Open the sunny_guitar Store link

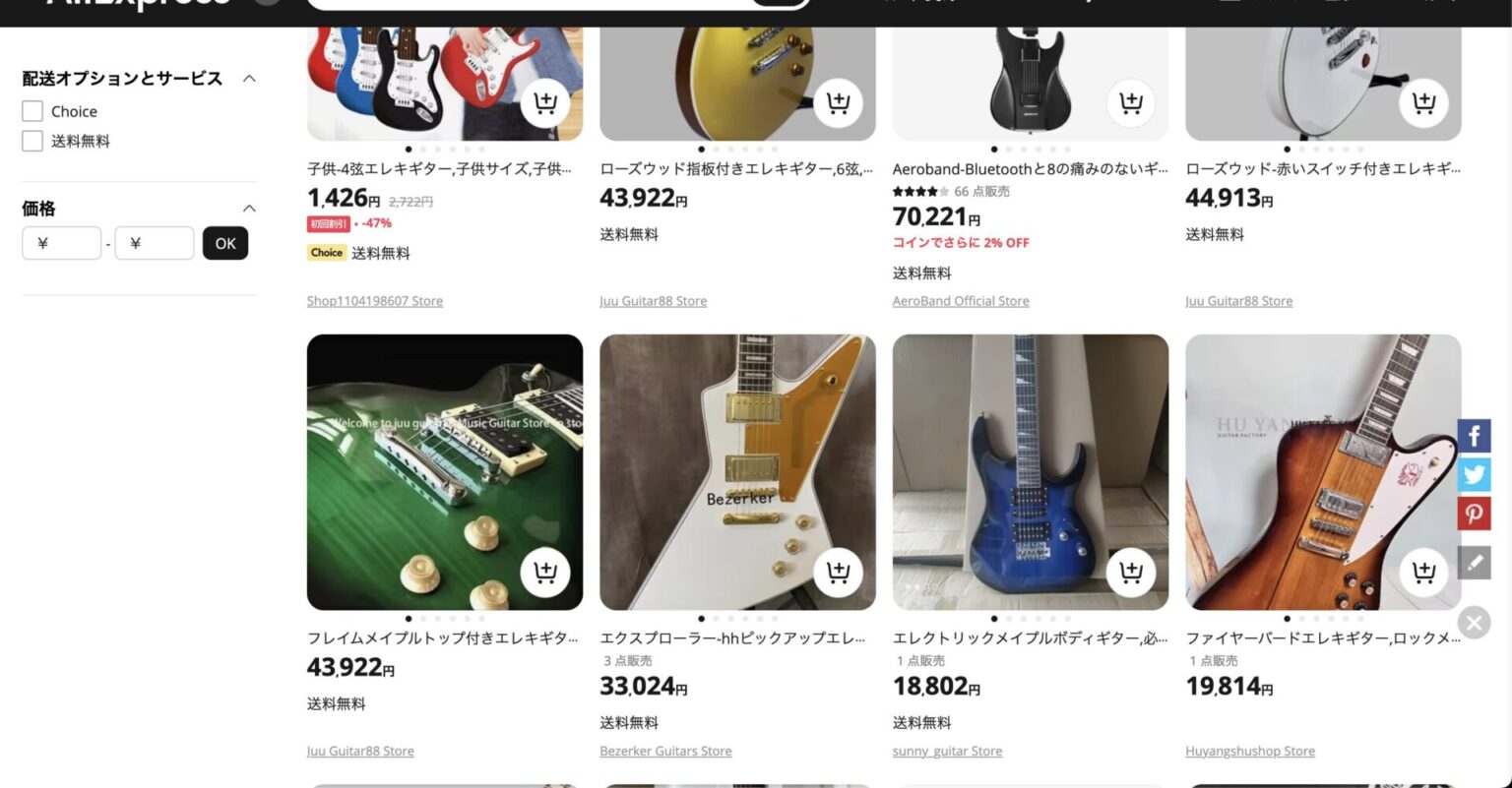[947, 751]
